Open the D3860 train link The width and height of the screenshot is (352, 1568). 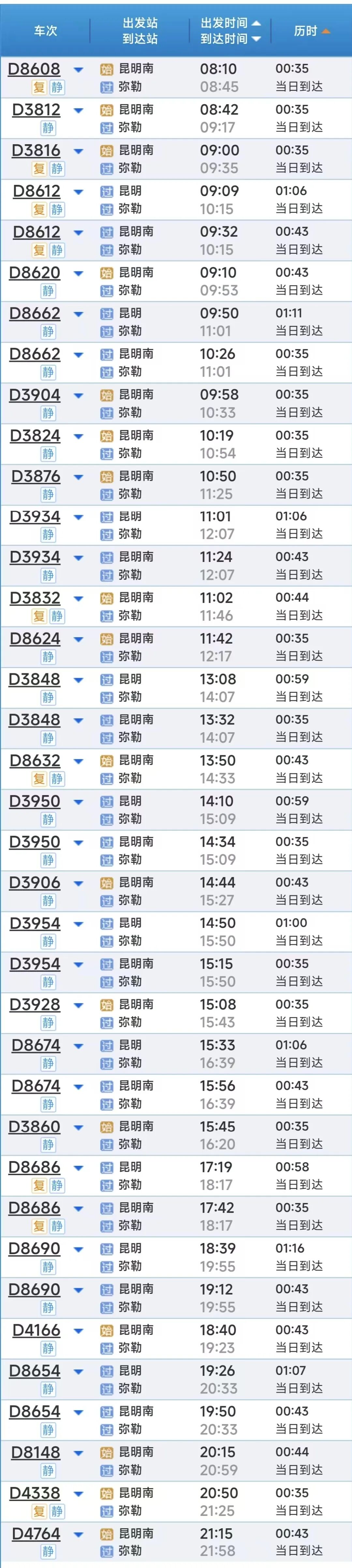tap(35, 1127)
